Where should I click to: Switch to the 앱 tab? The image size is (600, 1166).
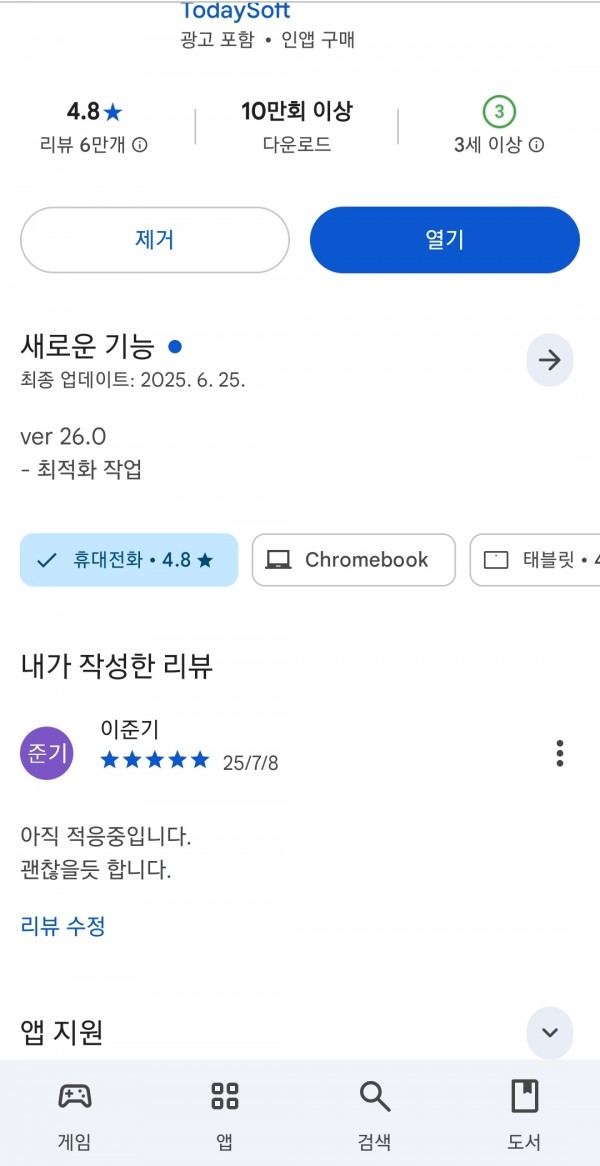(225, 1113)
